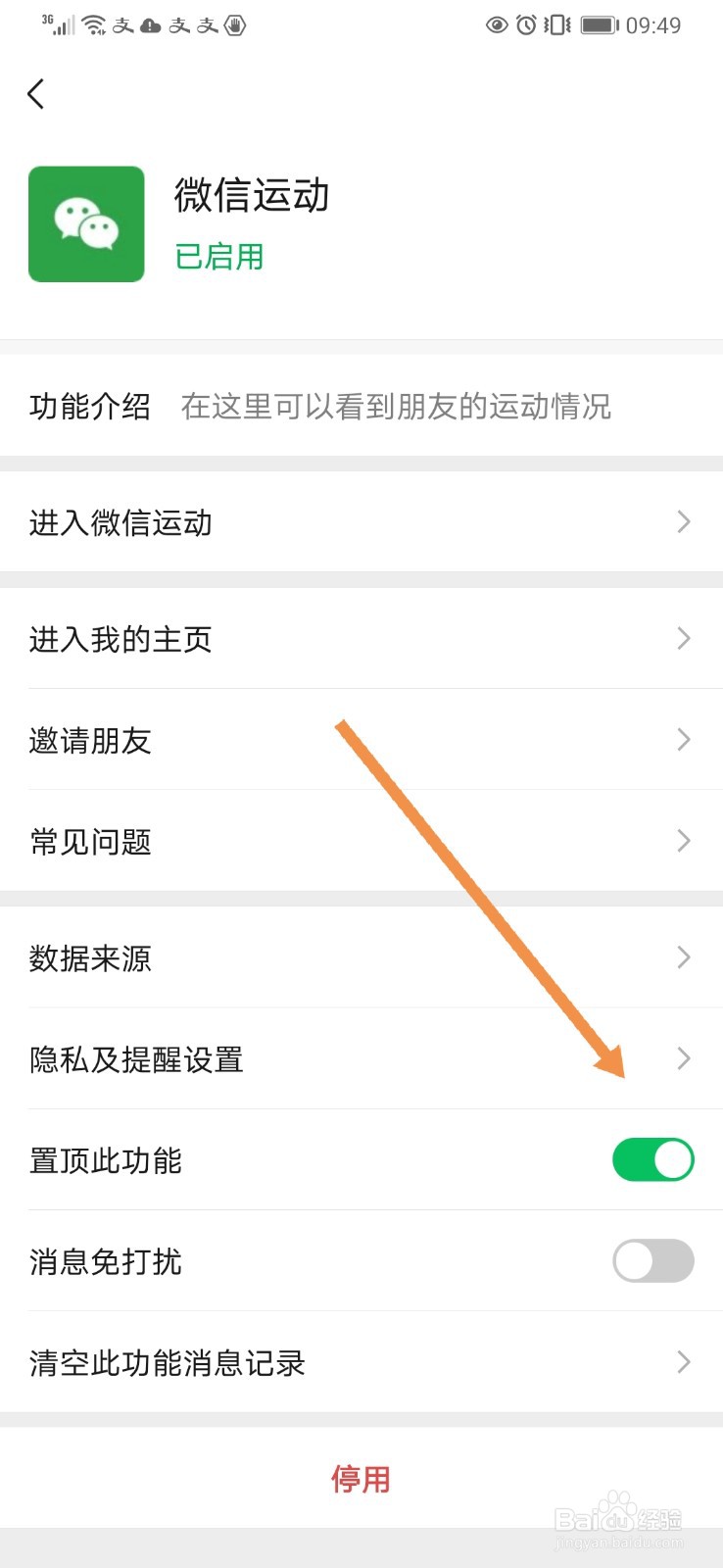
Task: Enable 消息免打扰 do-not-disturb switch
Action: [x=652, y=1261]
